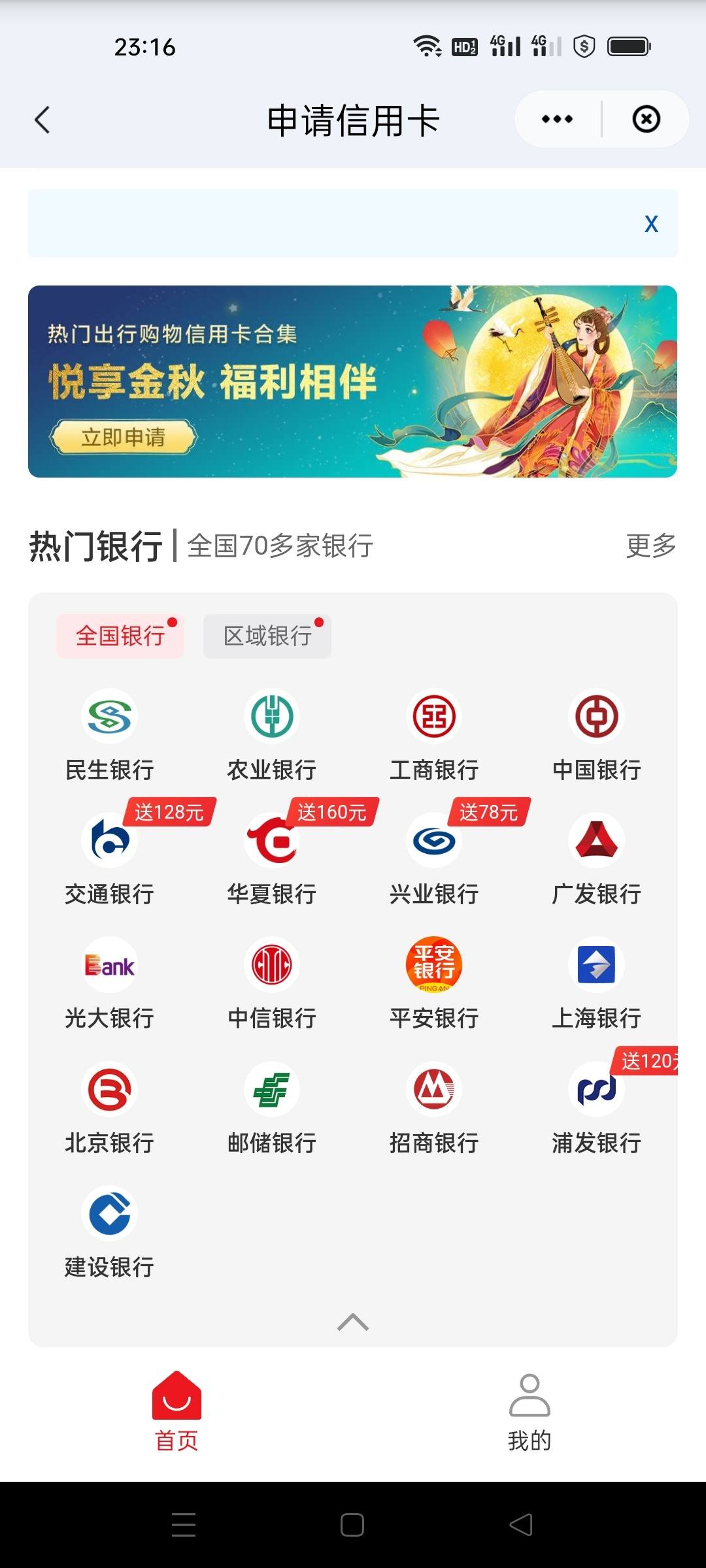This screenshot has width=706, height=1568.
Task: View 更多 popular banks
Action: click(x=650, y=546)
